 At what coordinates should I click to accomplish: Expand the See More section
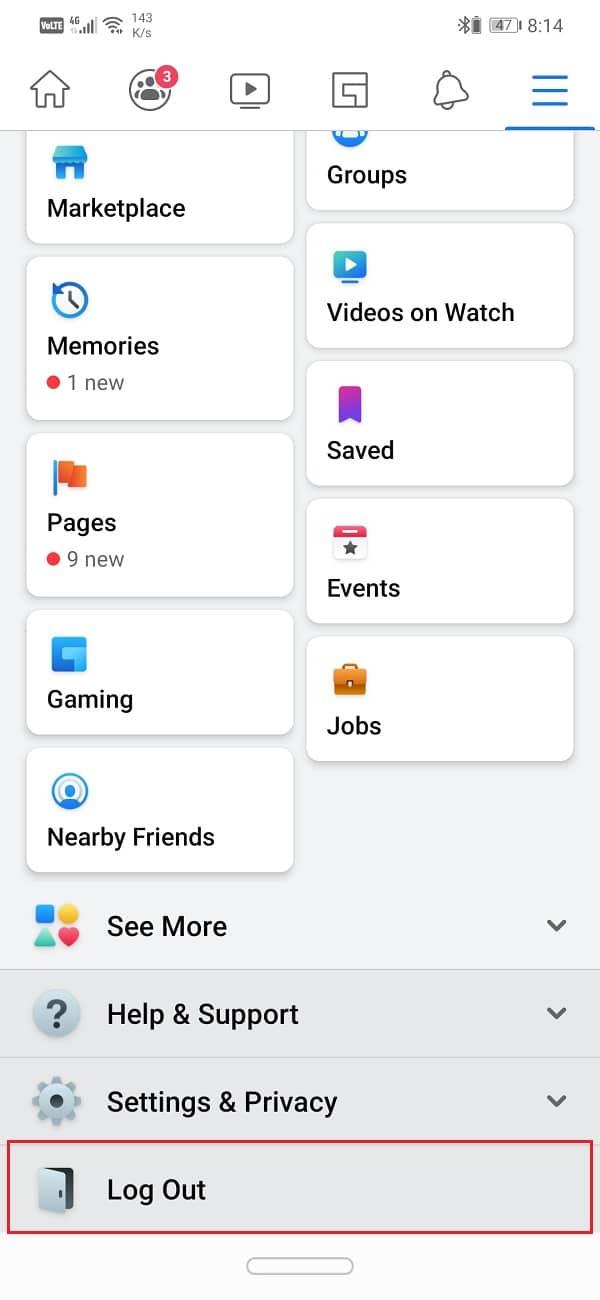[x=300, y=926]
